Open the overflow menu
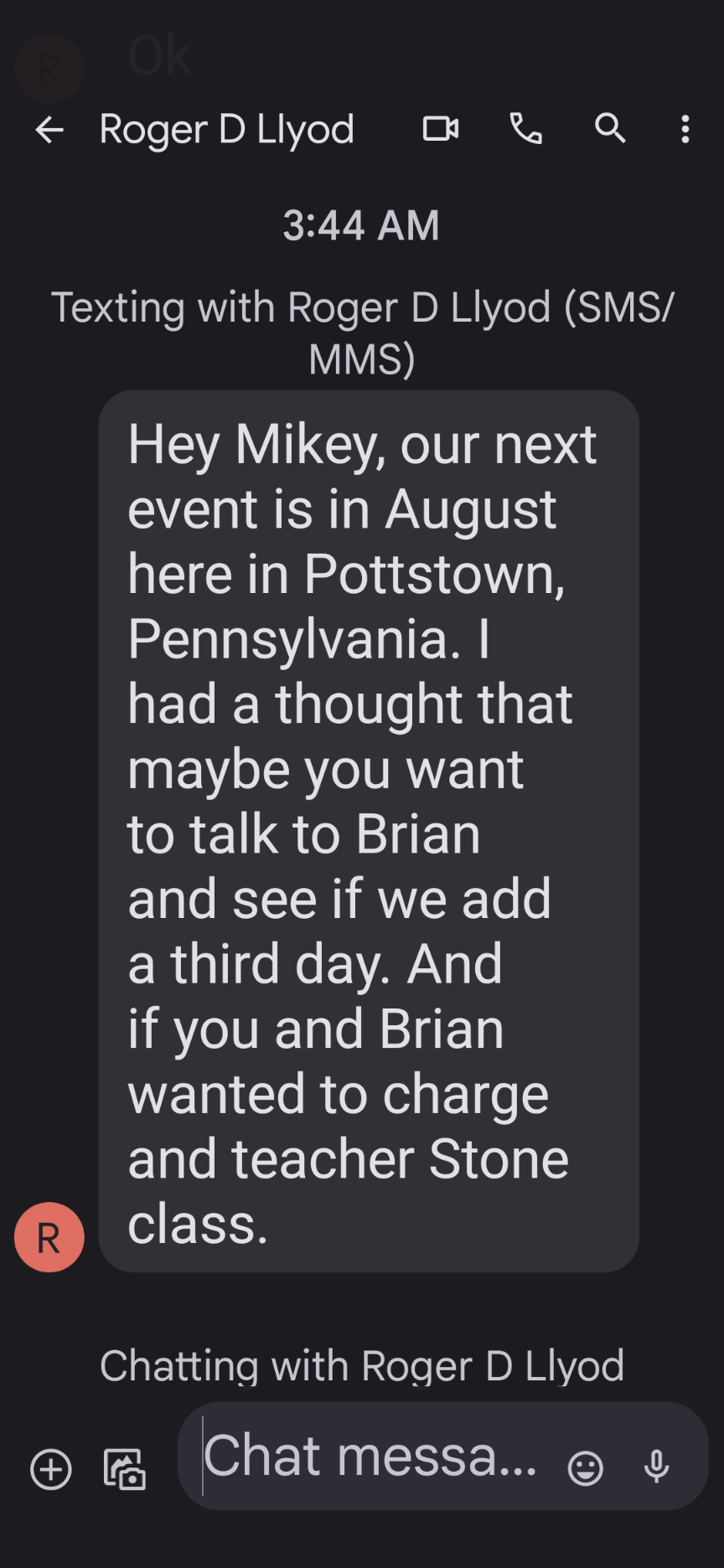Image resolution: width=724 pixels, height=1568 pixels. coord(685,129)
